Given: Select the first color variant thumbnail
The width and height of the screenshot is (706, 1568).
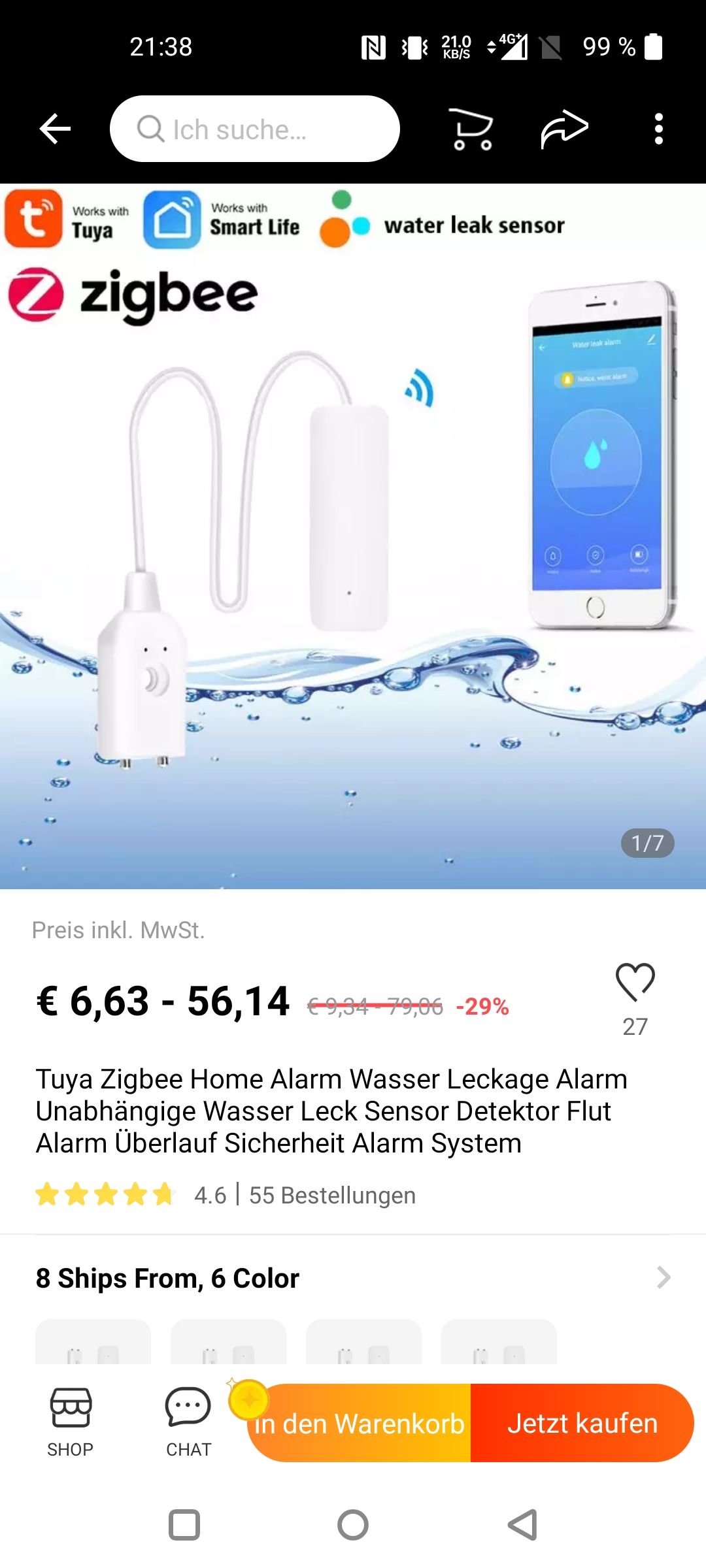Looking at the screenshot, I should coord(93,1343).
